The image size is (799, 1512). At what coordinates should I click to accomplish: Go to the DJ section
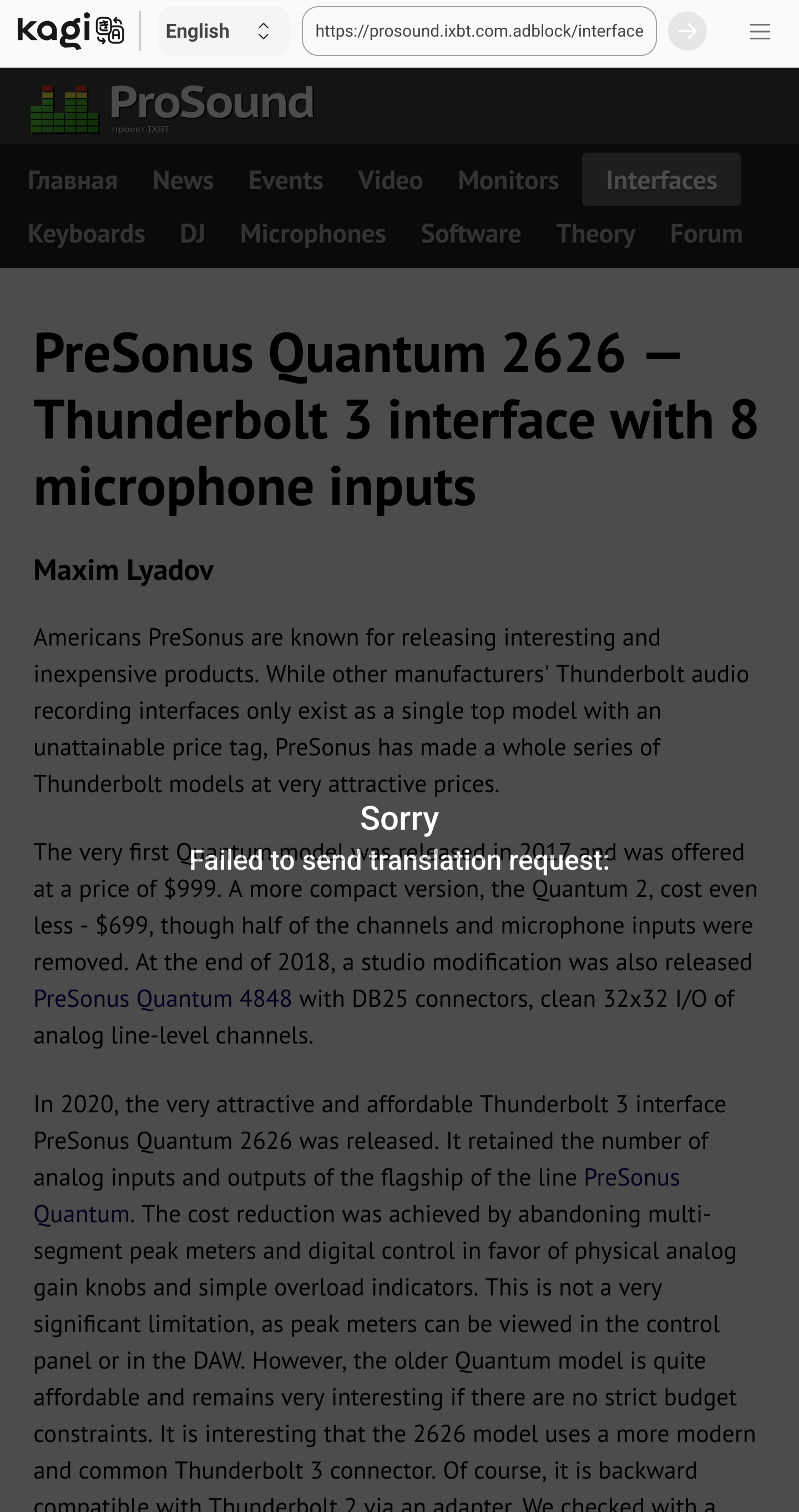coord(193,234)
